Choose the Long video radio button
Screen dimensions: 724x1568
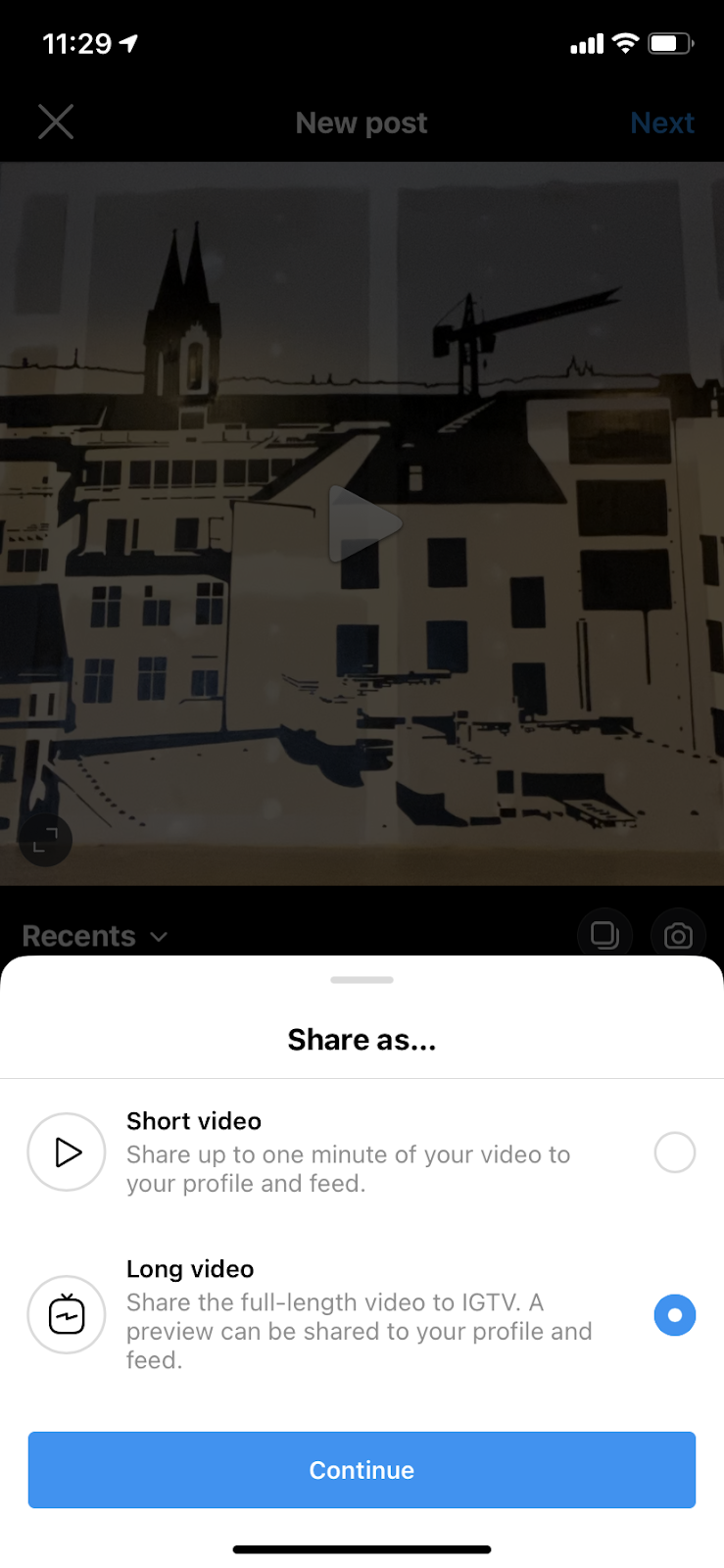(x=674, y=1315)
